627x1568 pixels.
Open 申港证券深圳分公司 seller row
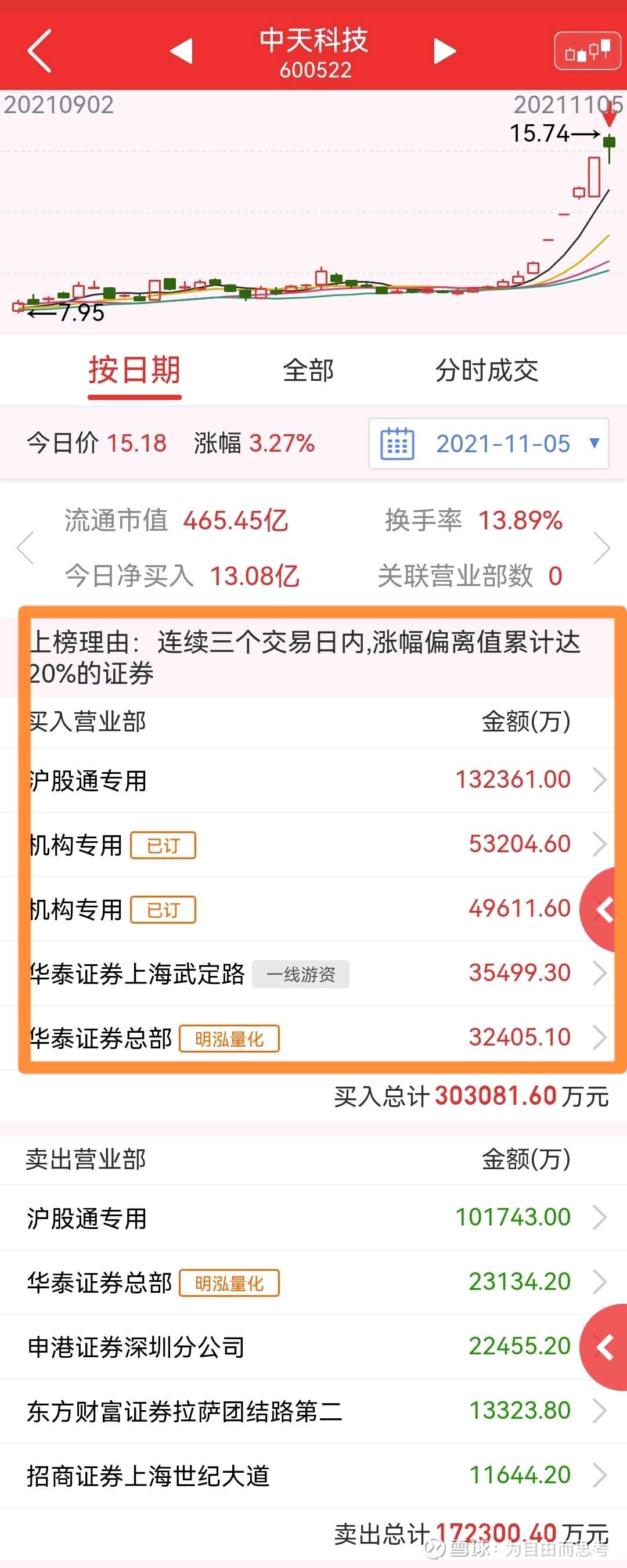pyautogui.click(x=292, y=1346)
